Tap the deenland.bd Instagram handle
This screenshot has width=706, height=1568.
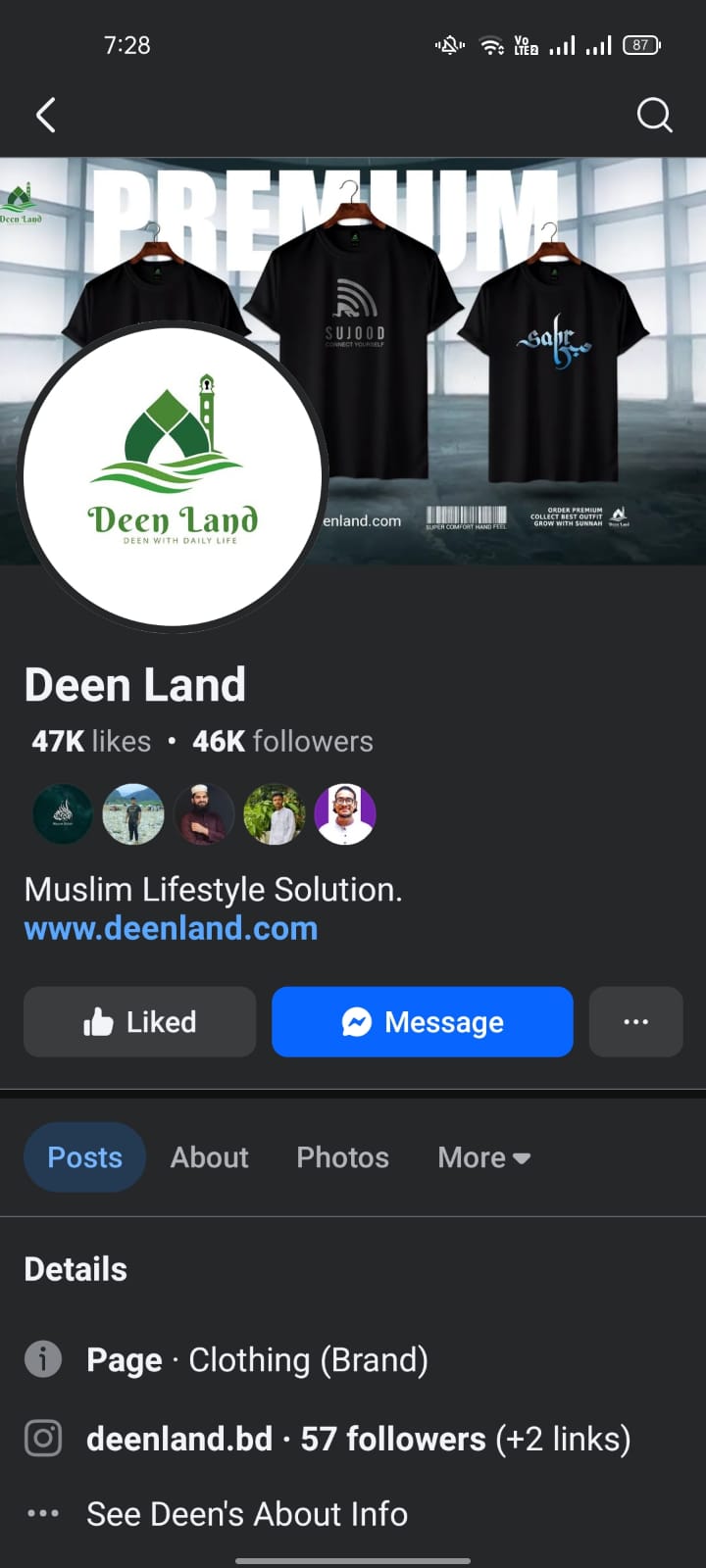click(178, 1439)
